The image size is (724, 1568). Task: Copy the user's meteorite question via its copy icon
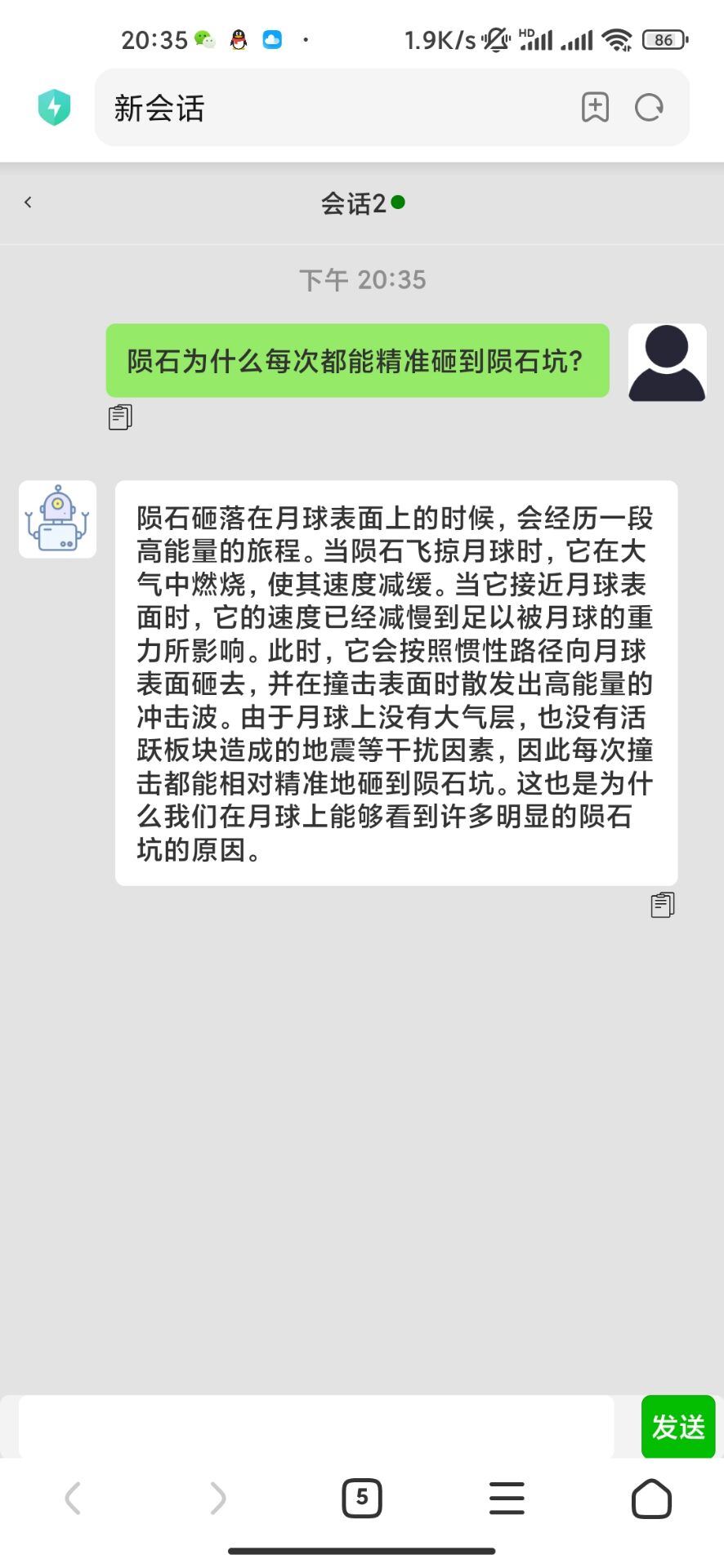[x=118, y=416]
